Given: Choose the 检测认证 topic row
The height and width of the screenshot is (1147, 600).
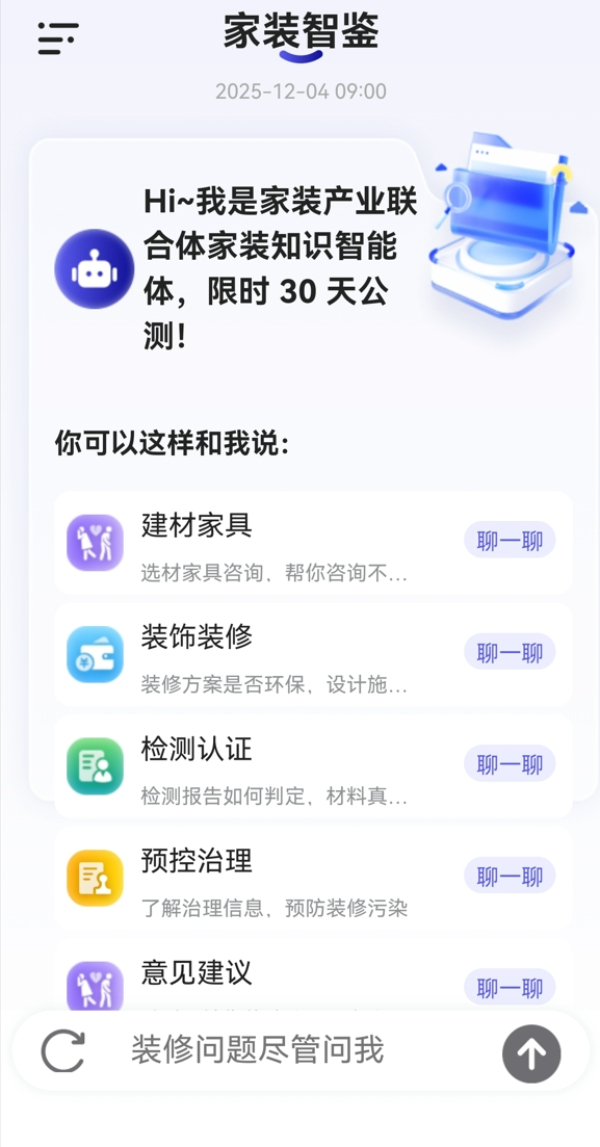Looking at the screenshot, I should (270, 767).
